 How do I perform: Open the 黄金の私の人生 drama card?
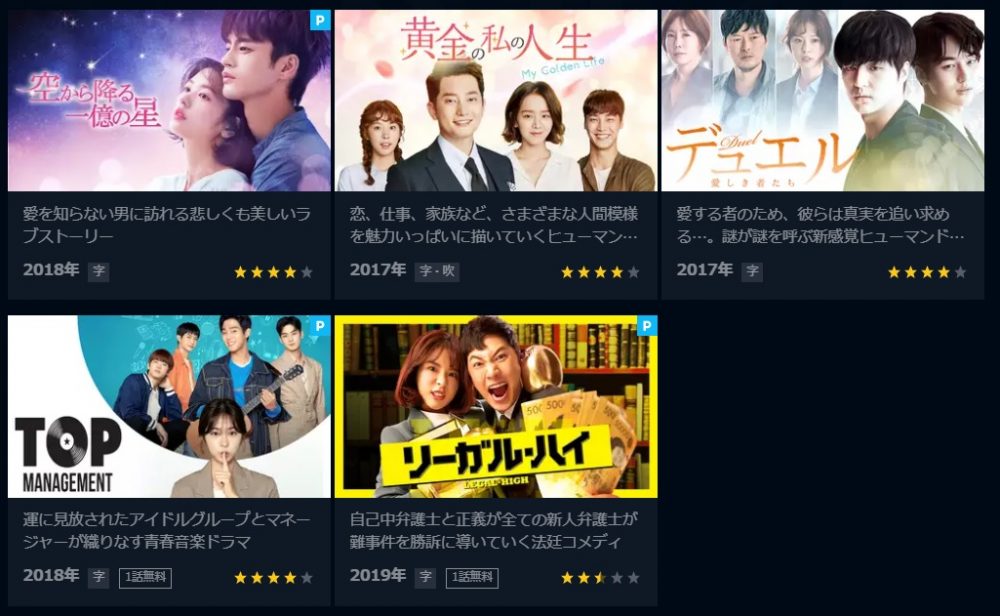(x=495, y=101)
